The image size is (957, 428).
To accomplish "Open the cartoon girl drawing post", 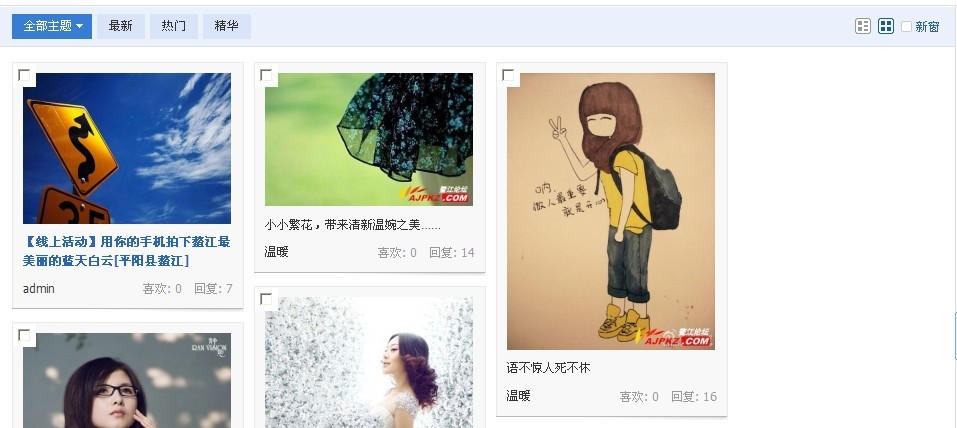I will pyautogui.click(x=611, y=210).
